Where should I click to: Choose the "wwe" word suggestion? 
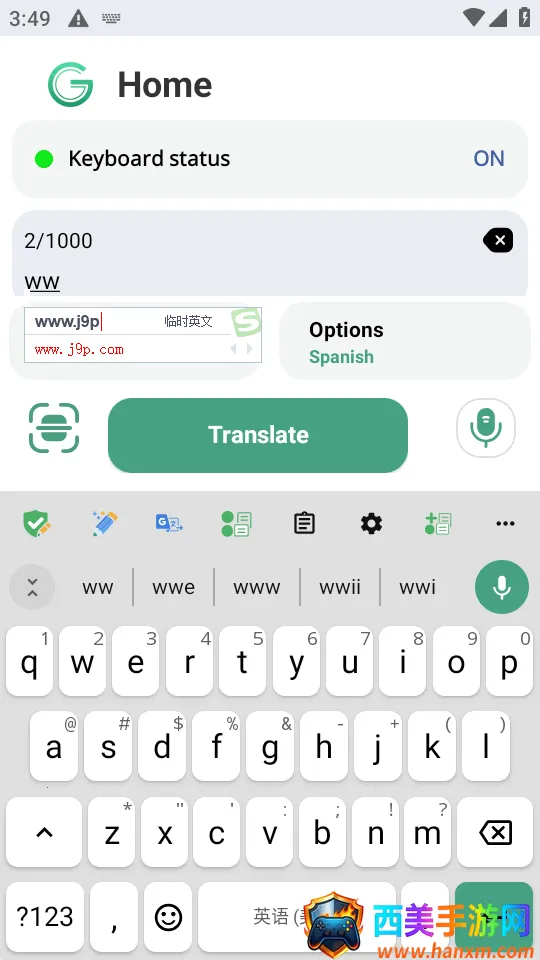point(174,587)
